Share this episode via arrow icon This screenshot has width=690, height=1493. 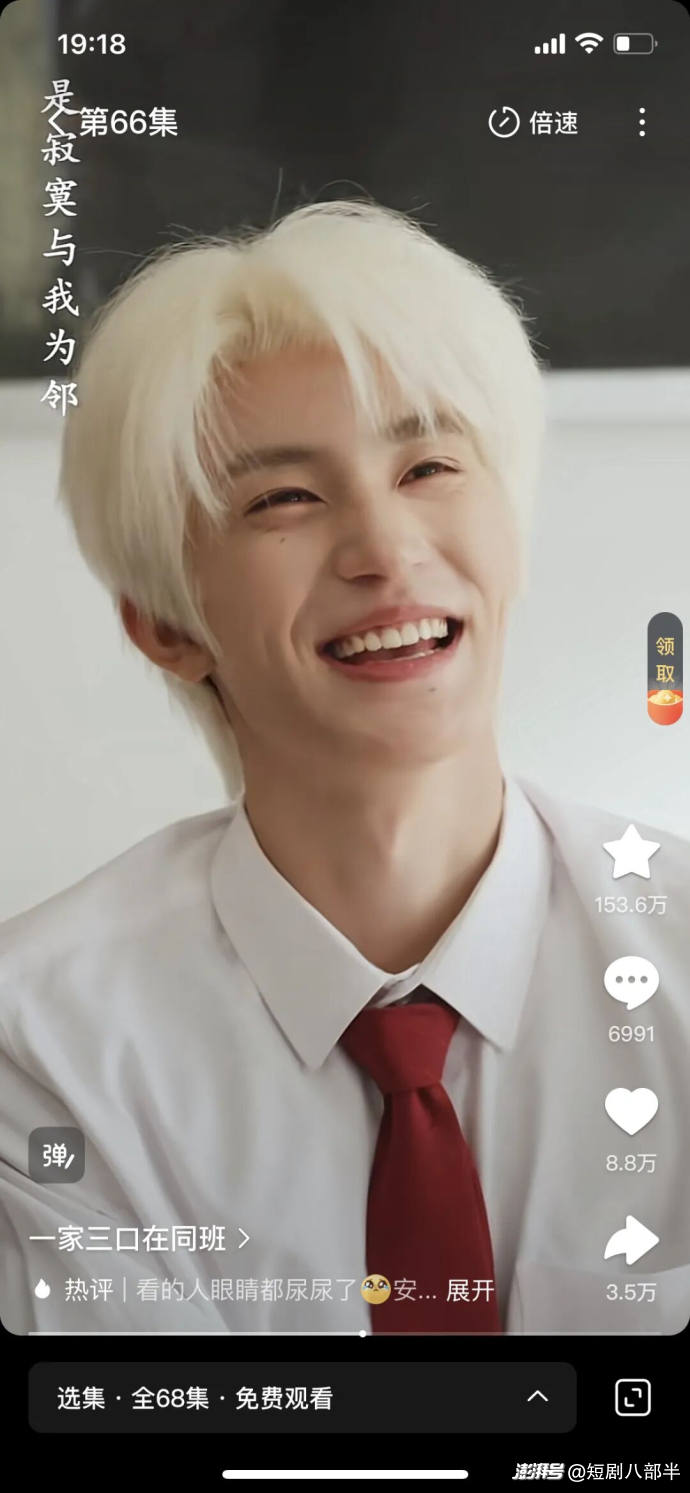coord(631,1242)
